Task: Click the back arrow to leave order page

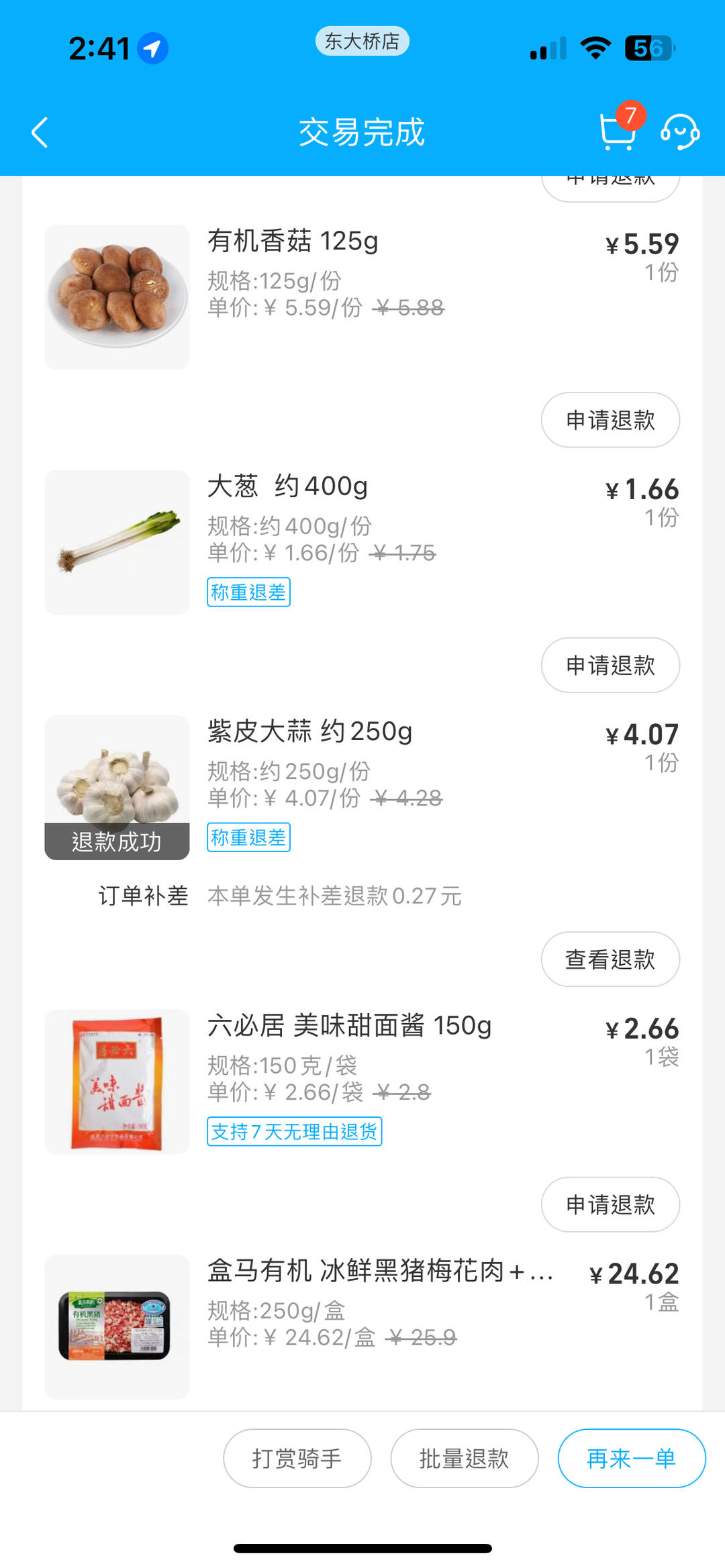Action: click(38, 132)
